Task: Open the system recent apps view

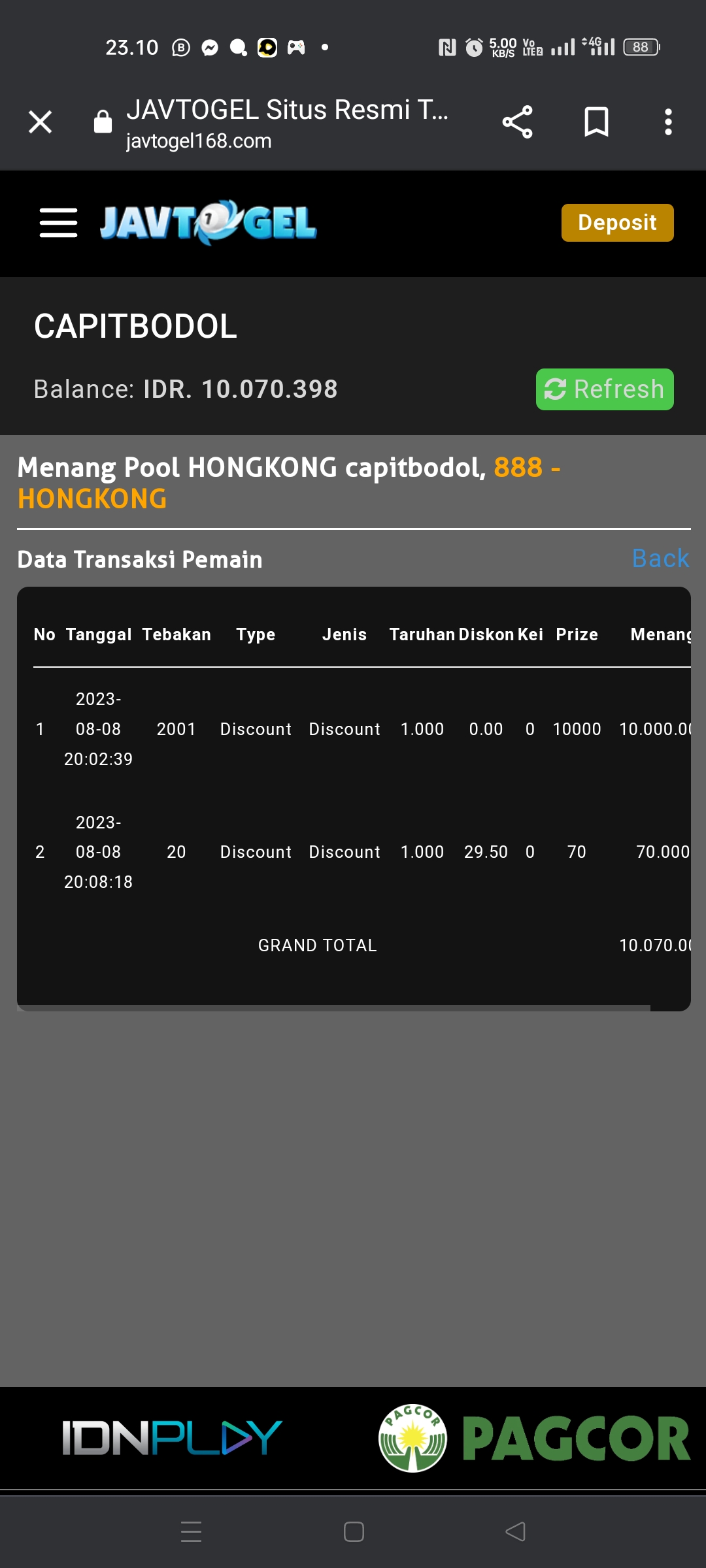Action: [x=191, y=1531]
